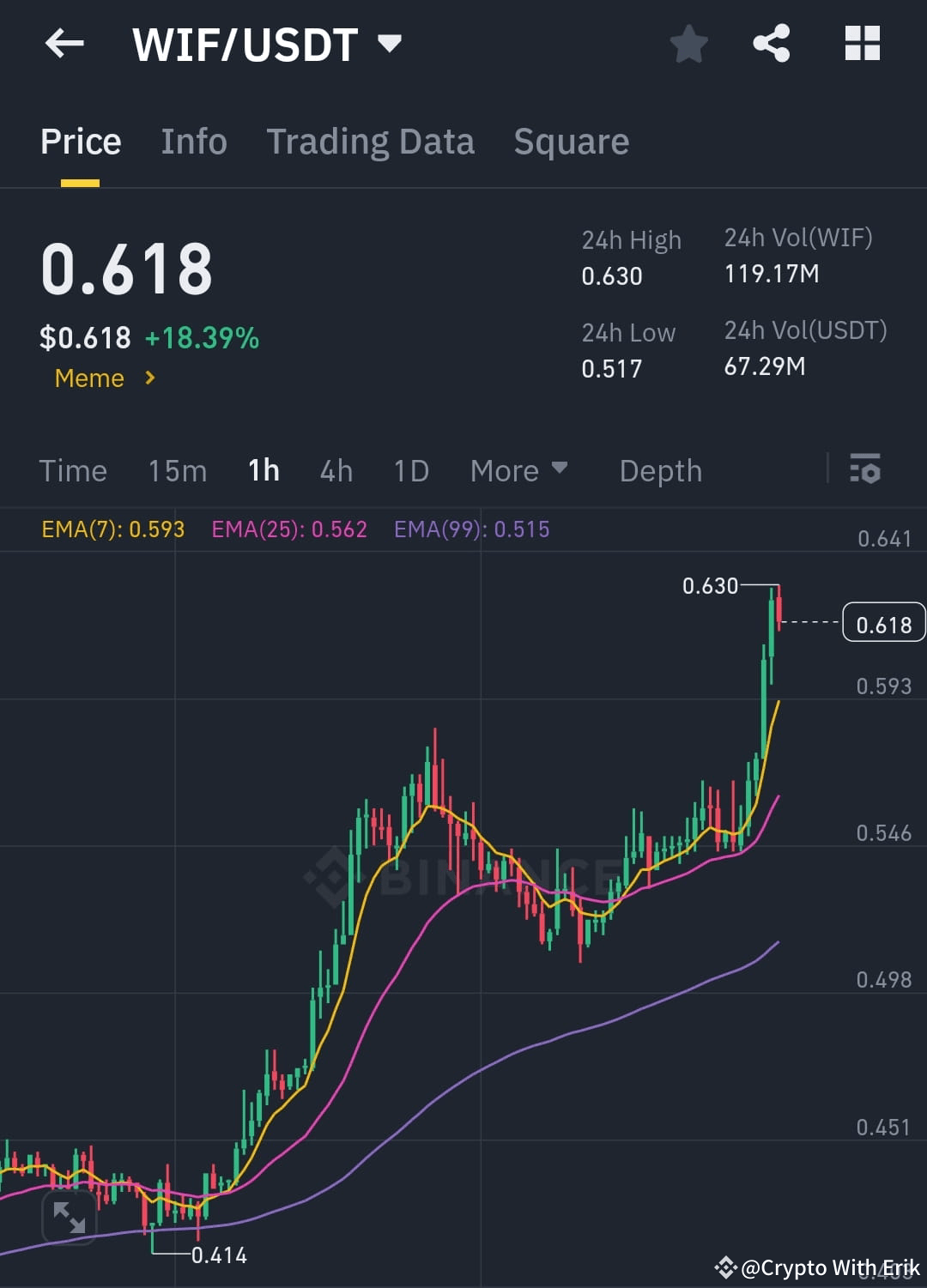Screen dimensions: 927x1288
Task: Select the 15m timeframe
Action: tap(177, 470)
